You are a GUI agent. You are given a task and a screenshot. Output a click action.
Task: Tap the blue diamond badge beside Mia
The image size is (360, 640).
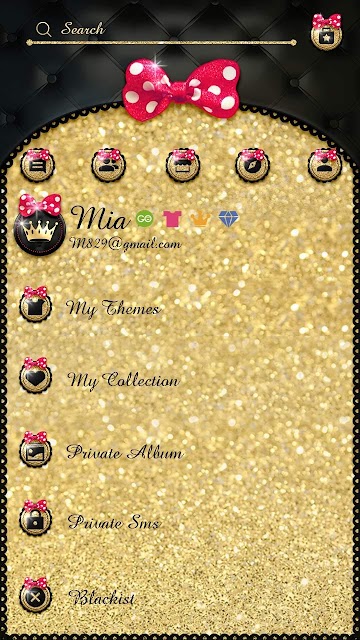[x=229, y=219]
